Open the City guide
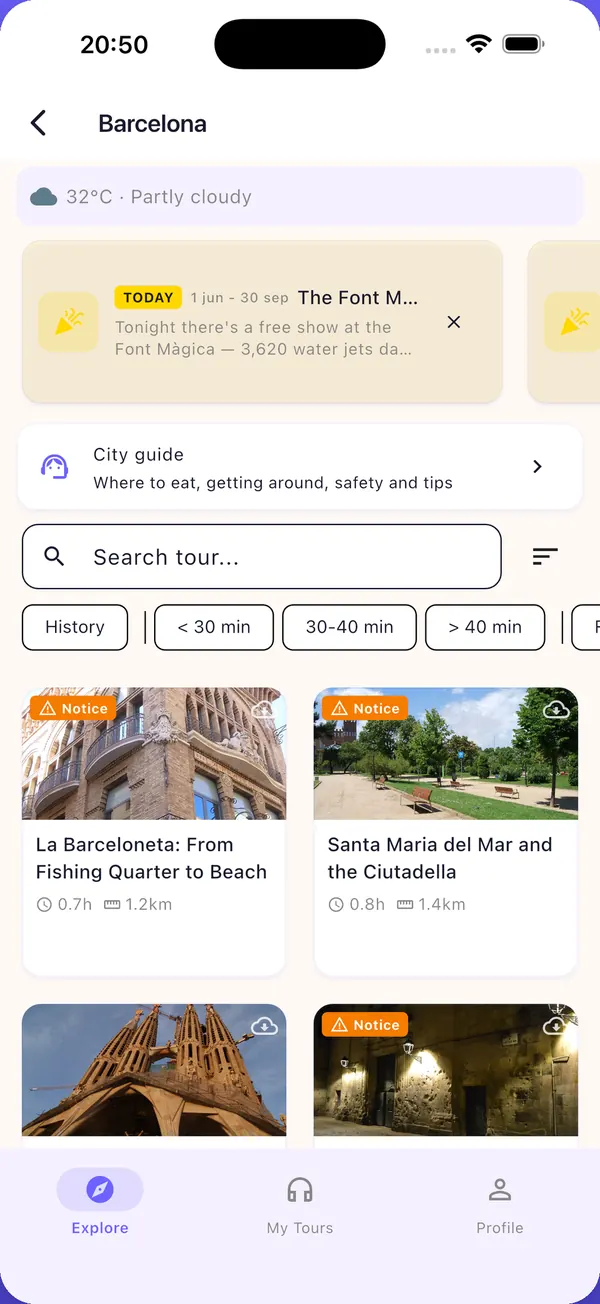 [x=300, y=467]
